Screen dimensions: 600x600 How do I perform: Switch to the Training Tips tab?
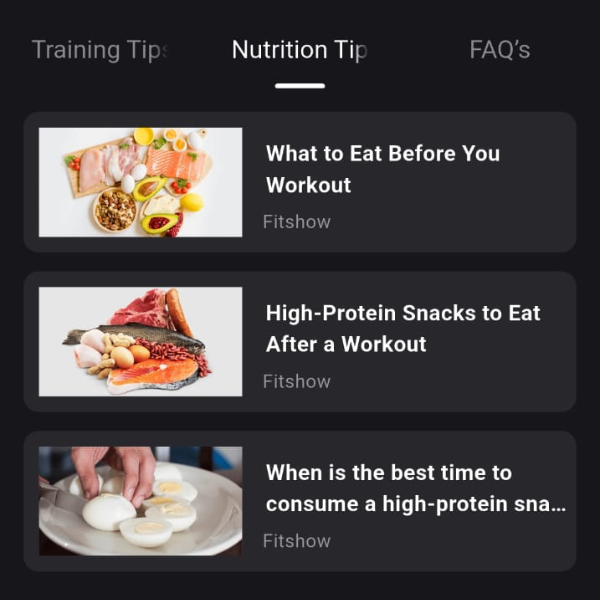(x=100, y=50)
